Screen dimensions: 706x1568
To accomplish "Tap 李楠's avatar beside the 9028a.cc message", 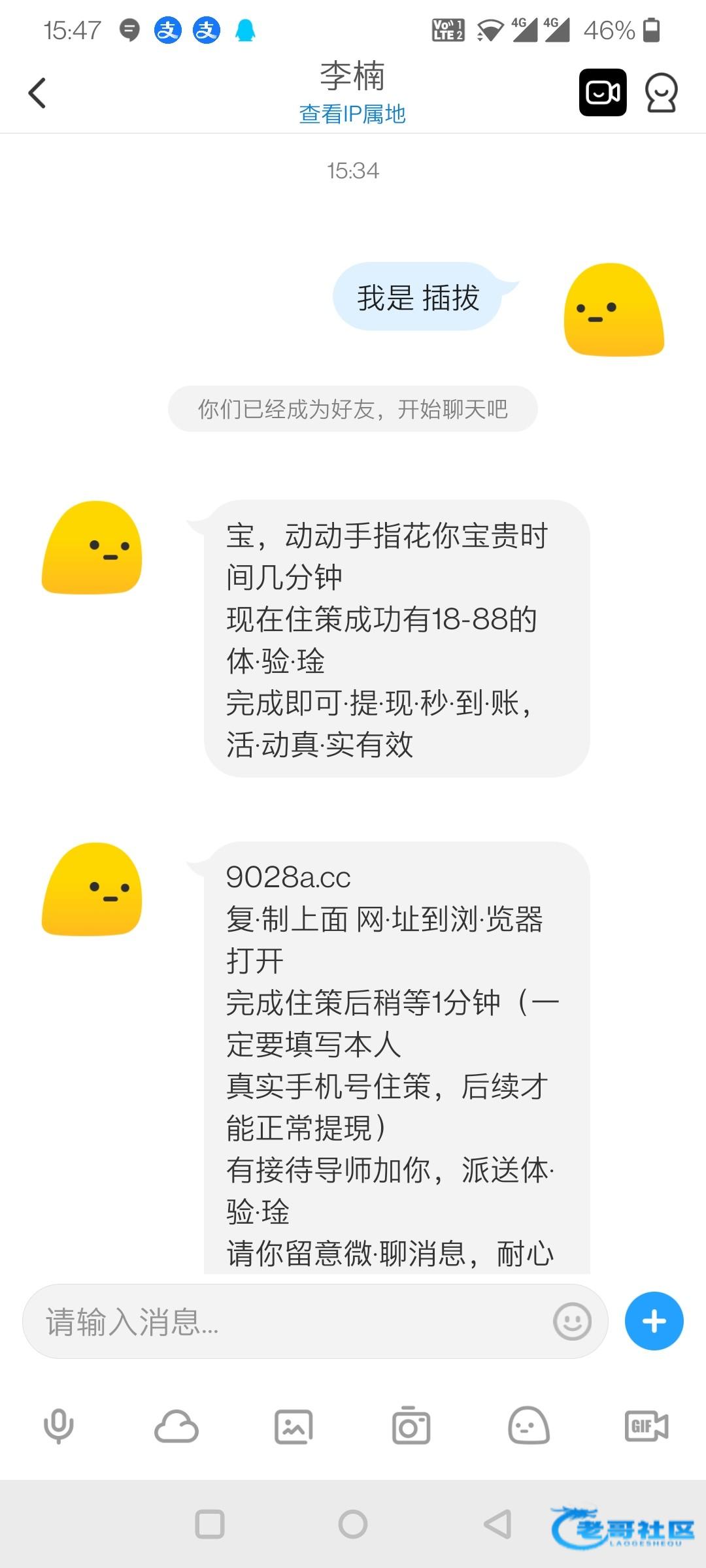I will pos(92,889).
